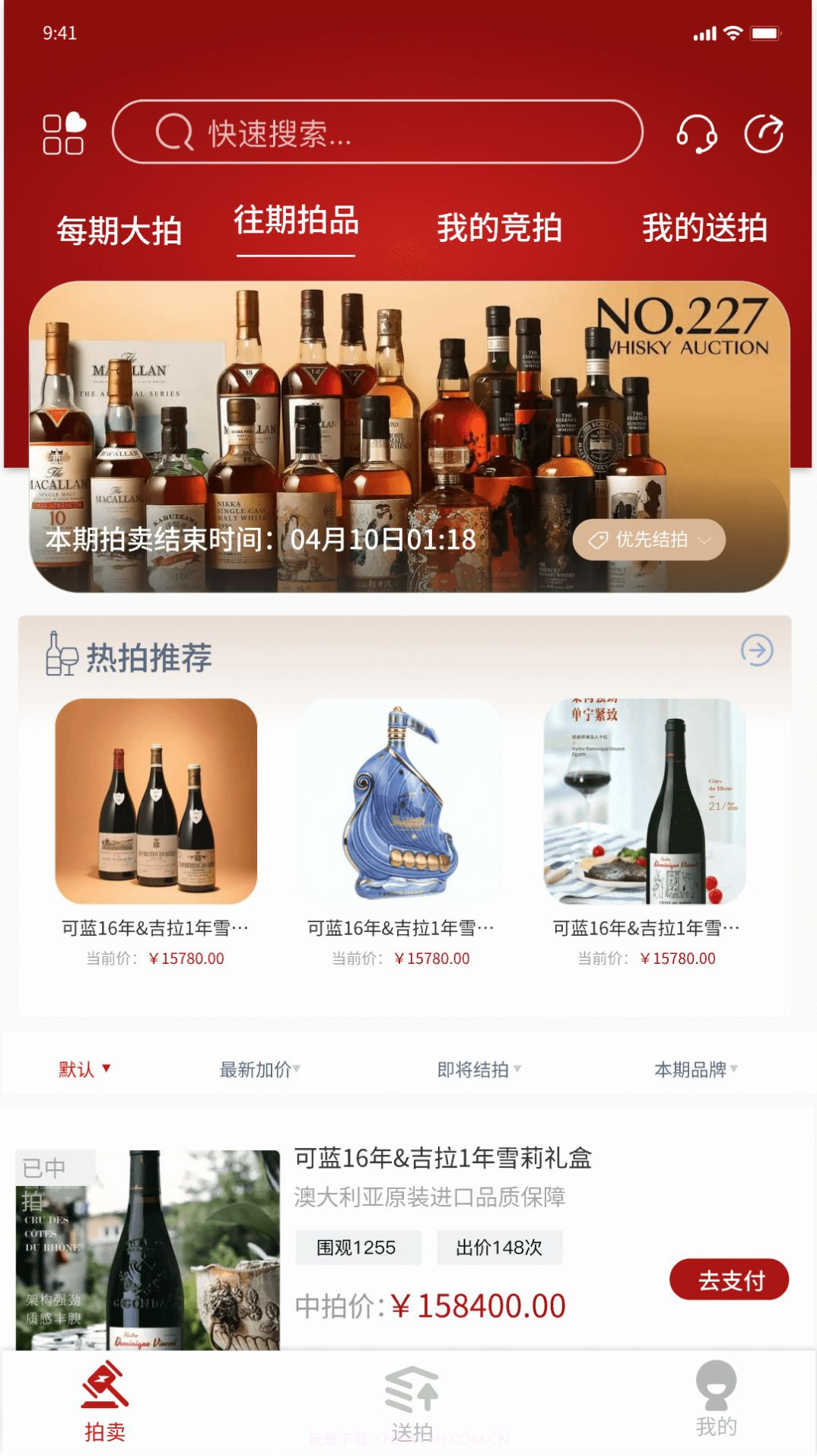This screenshot has width=817, height=1456.
Task: View more hot auctions via circled arrow
Action: [757, 650]
